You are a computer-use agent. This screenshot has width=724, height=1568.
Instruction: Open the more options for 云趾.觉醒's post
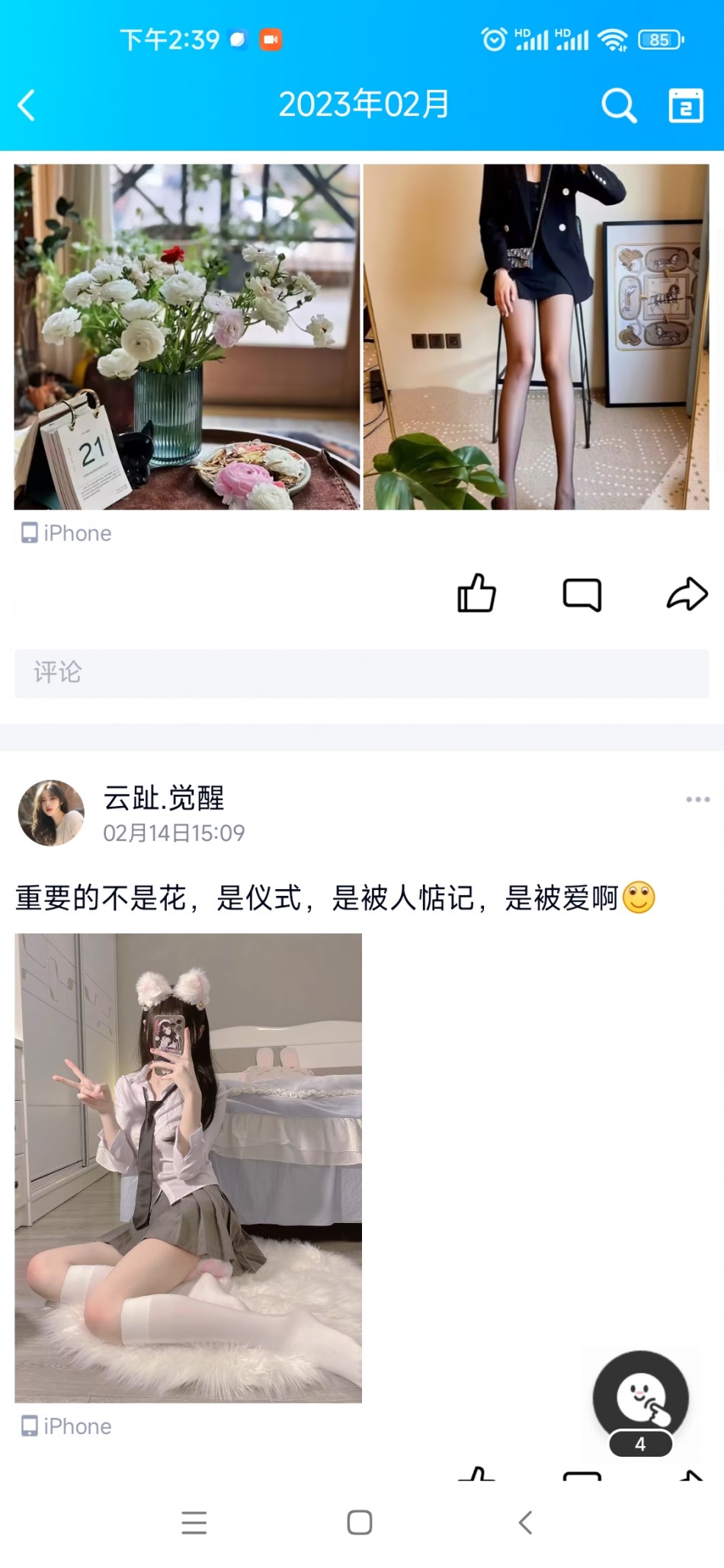coord(697,799)
